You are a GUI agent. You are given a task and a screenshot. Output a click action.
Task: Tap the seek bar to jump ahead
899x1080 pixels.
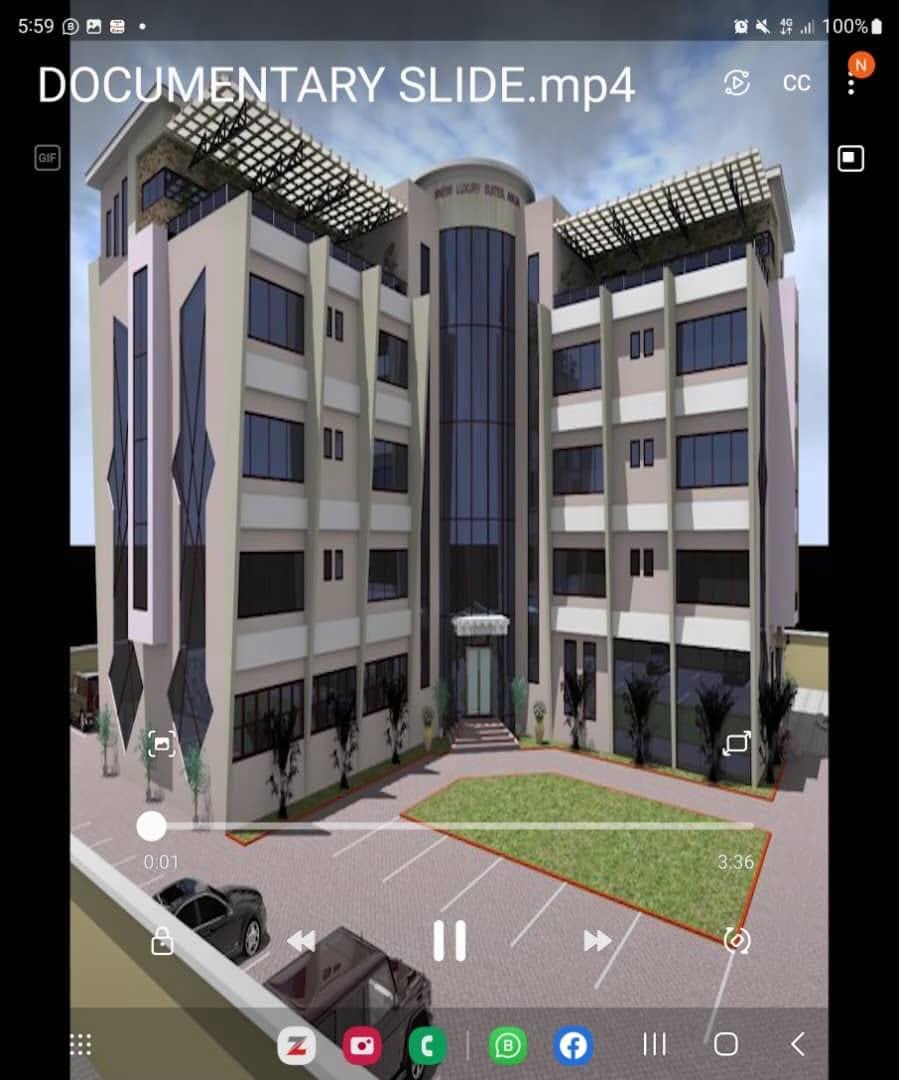point(500,826)
